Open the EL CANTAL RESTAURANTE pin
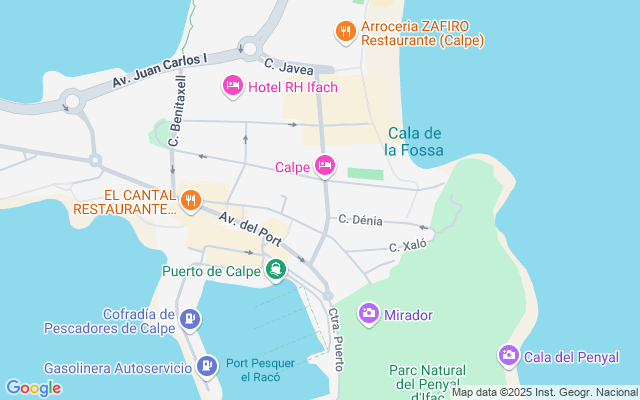 tap(190, 201)
